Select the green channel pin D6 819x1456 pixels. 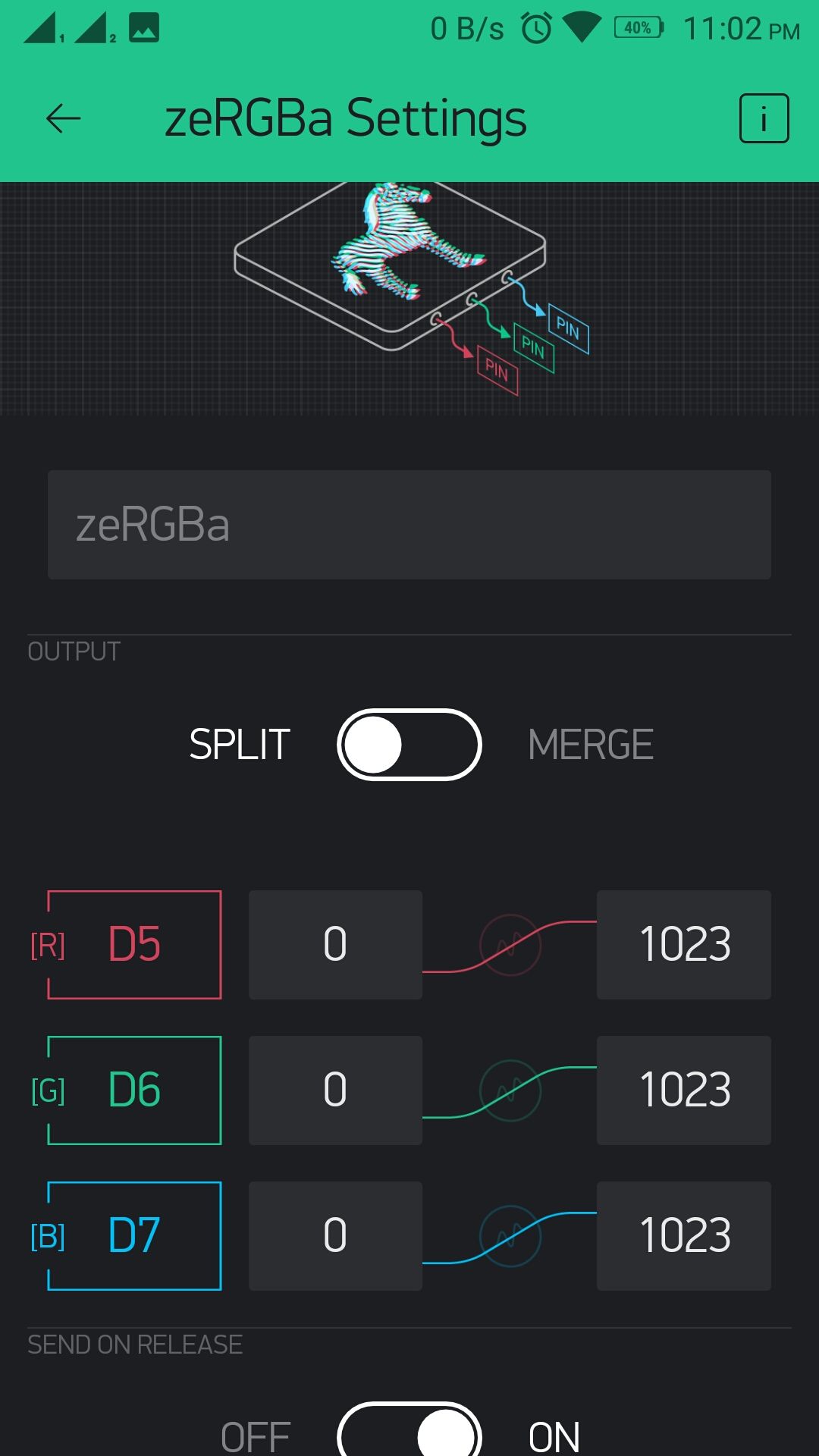pos(134,1090)
